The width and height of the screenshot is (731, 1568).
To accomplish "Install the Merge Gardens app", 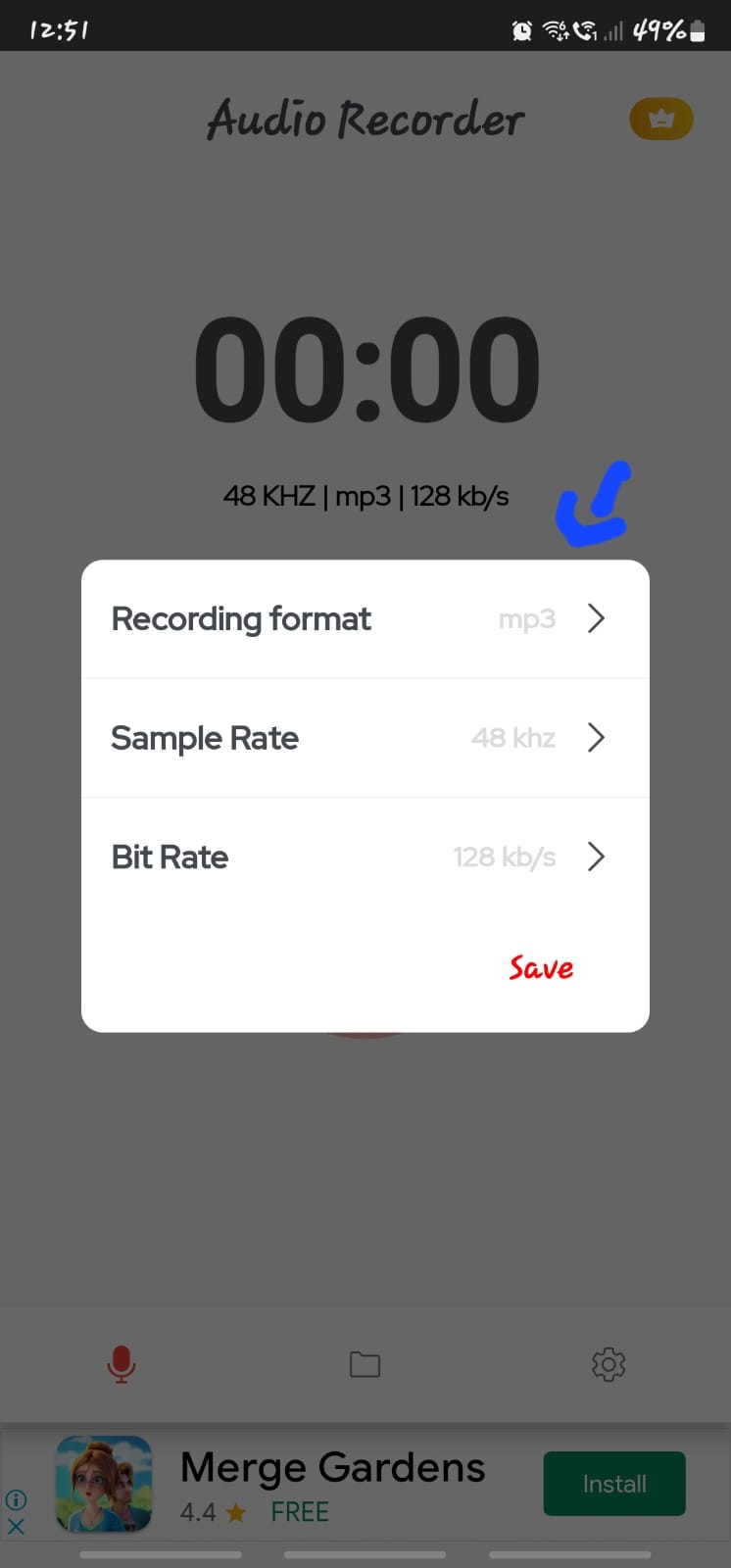I will 614,1484.
